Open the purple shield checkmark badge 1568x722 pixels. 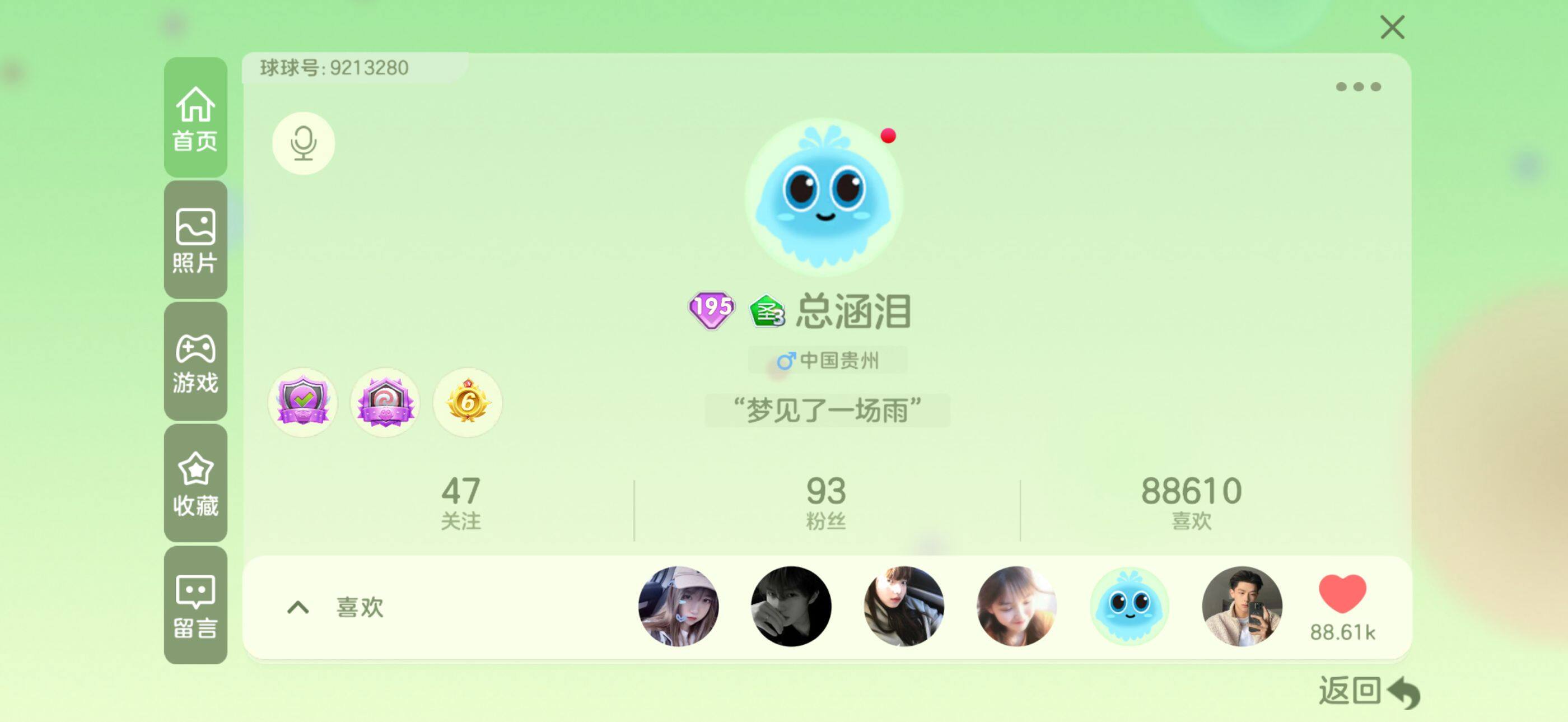coord(302,402)
